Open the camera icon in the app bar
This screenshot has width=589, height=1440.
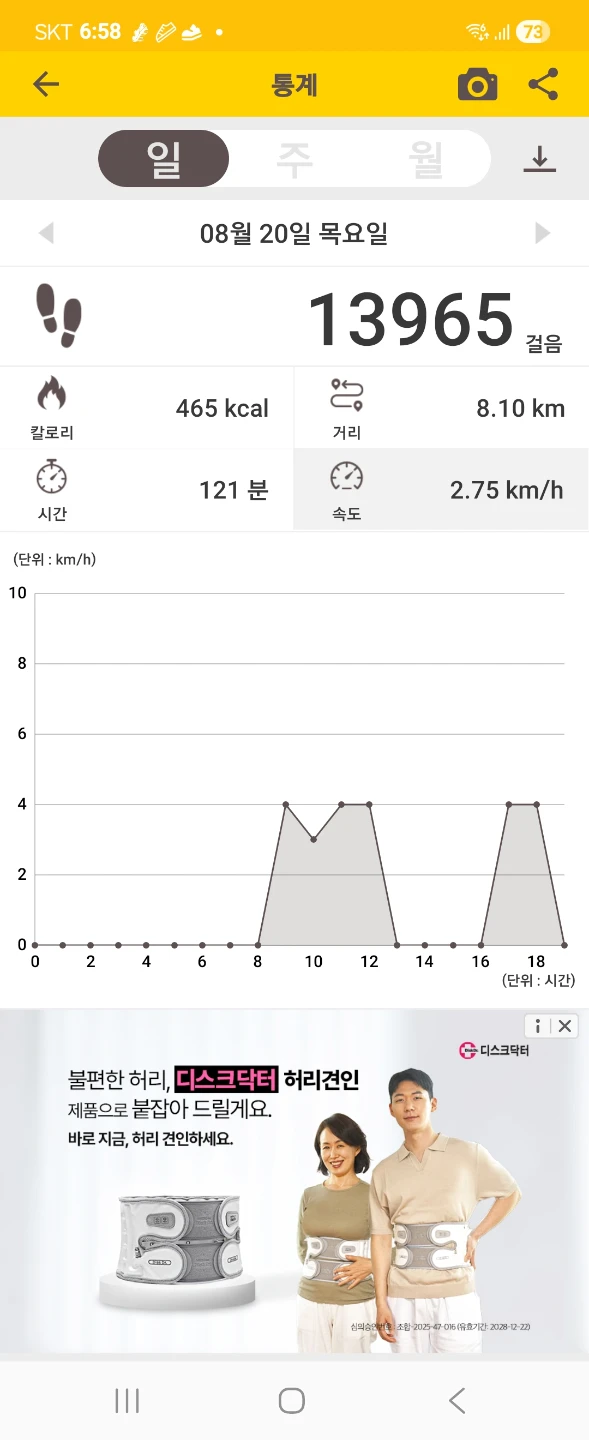(x=477, y=85)
